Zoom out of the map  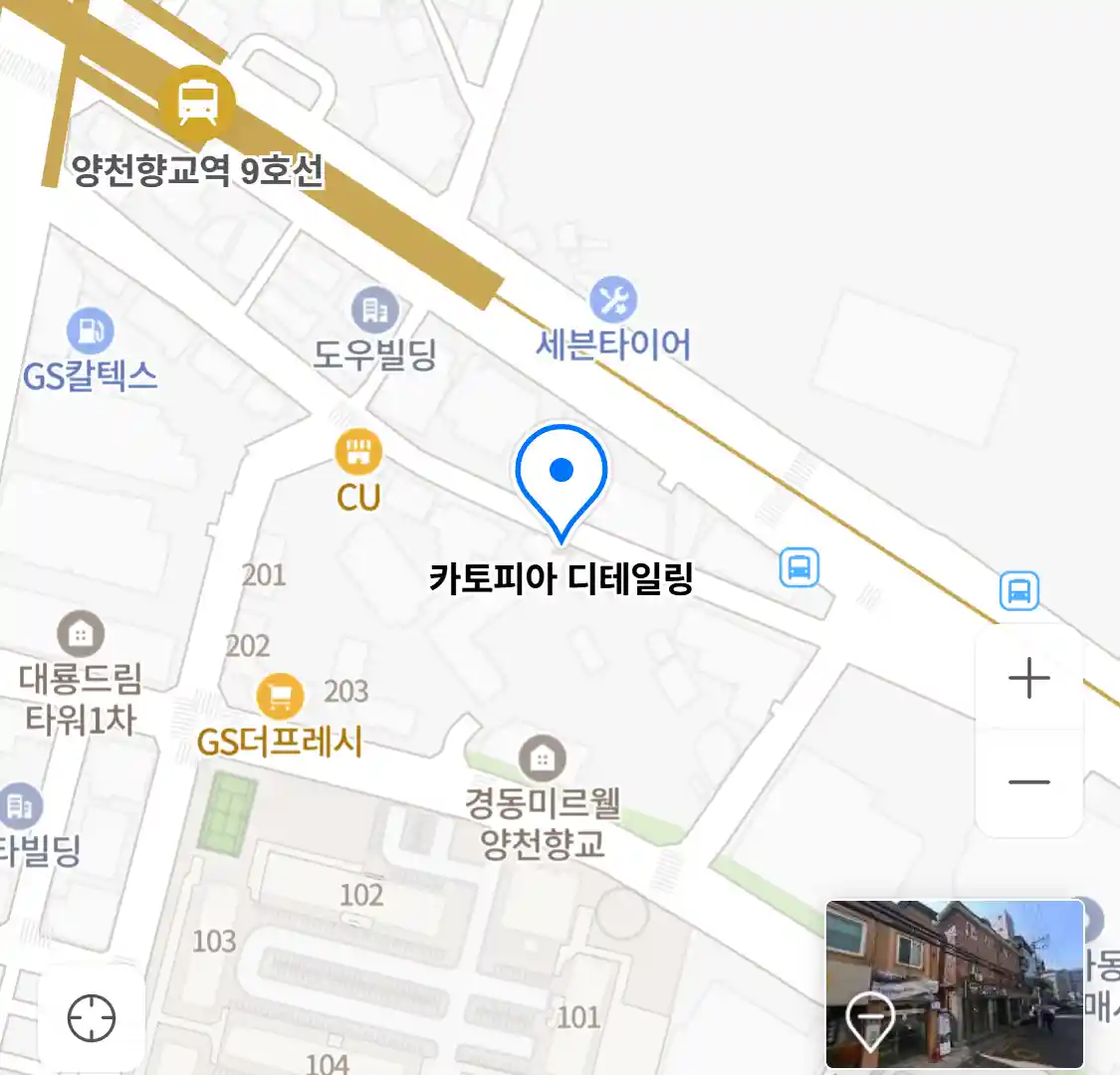[x=1028, y=782]
